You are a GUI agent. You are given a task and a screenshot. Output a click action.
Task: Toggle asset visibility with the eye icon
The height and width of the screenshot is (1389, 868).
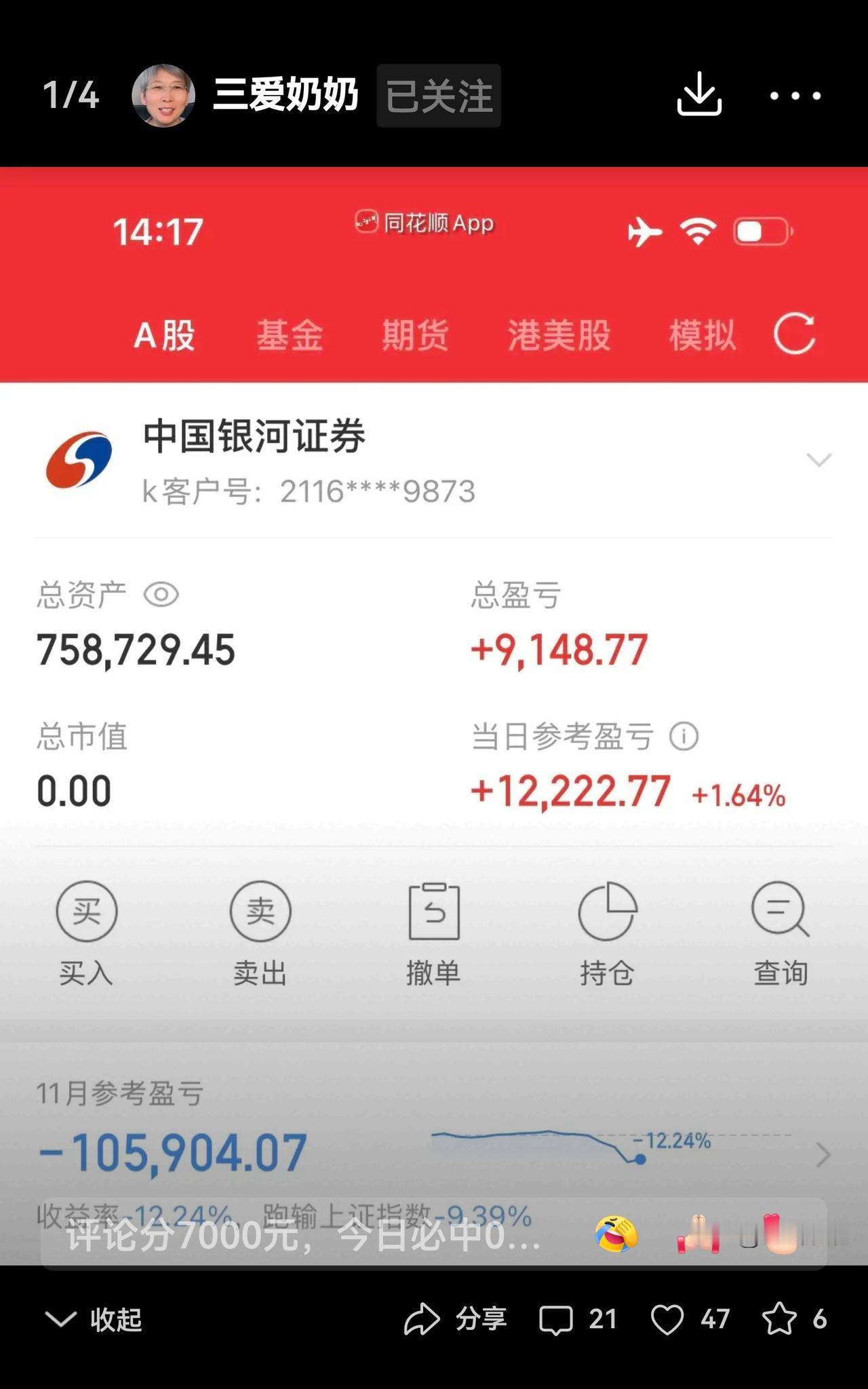161,593
